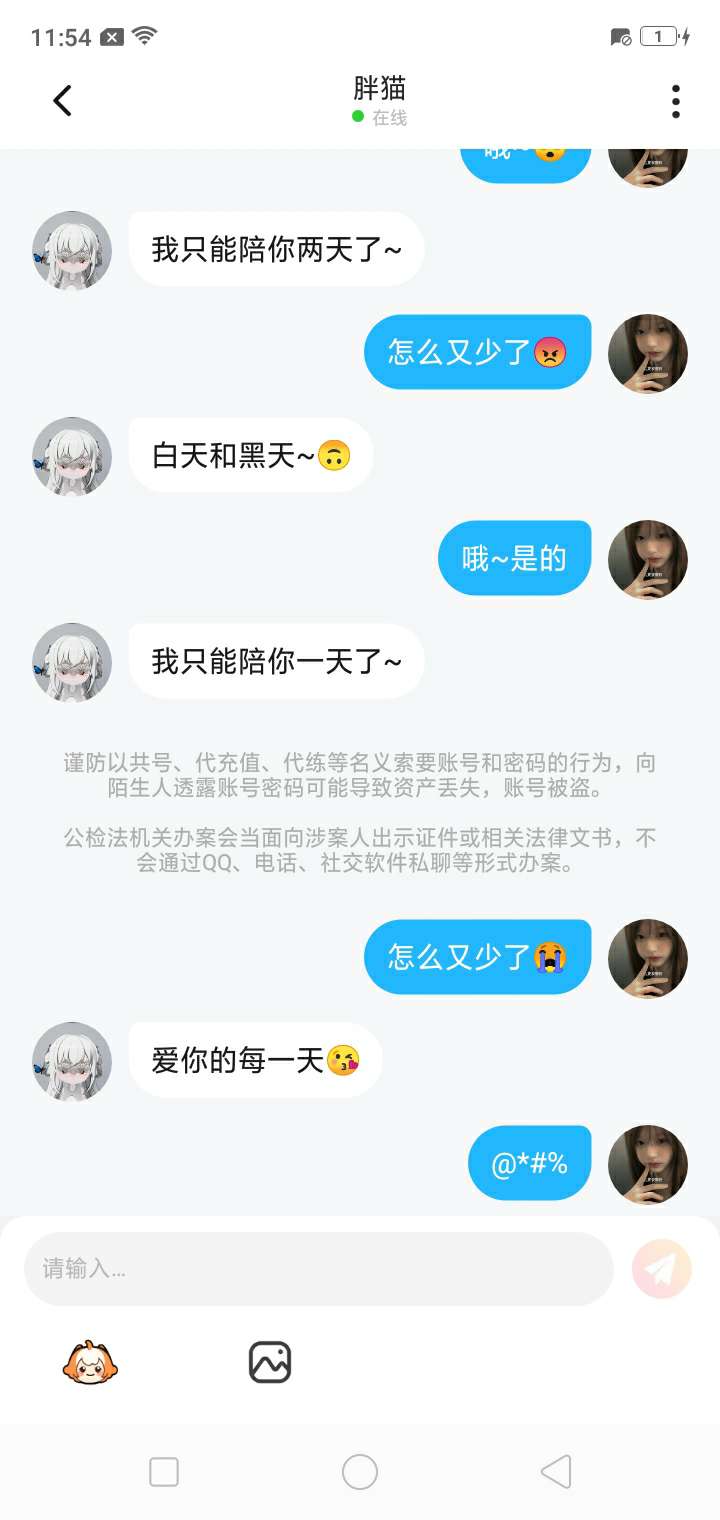The width and height of the screenshot is (720, 1520).
Task: Send the message with the paper plane
Action: (662, 1269)
